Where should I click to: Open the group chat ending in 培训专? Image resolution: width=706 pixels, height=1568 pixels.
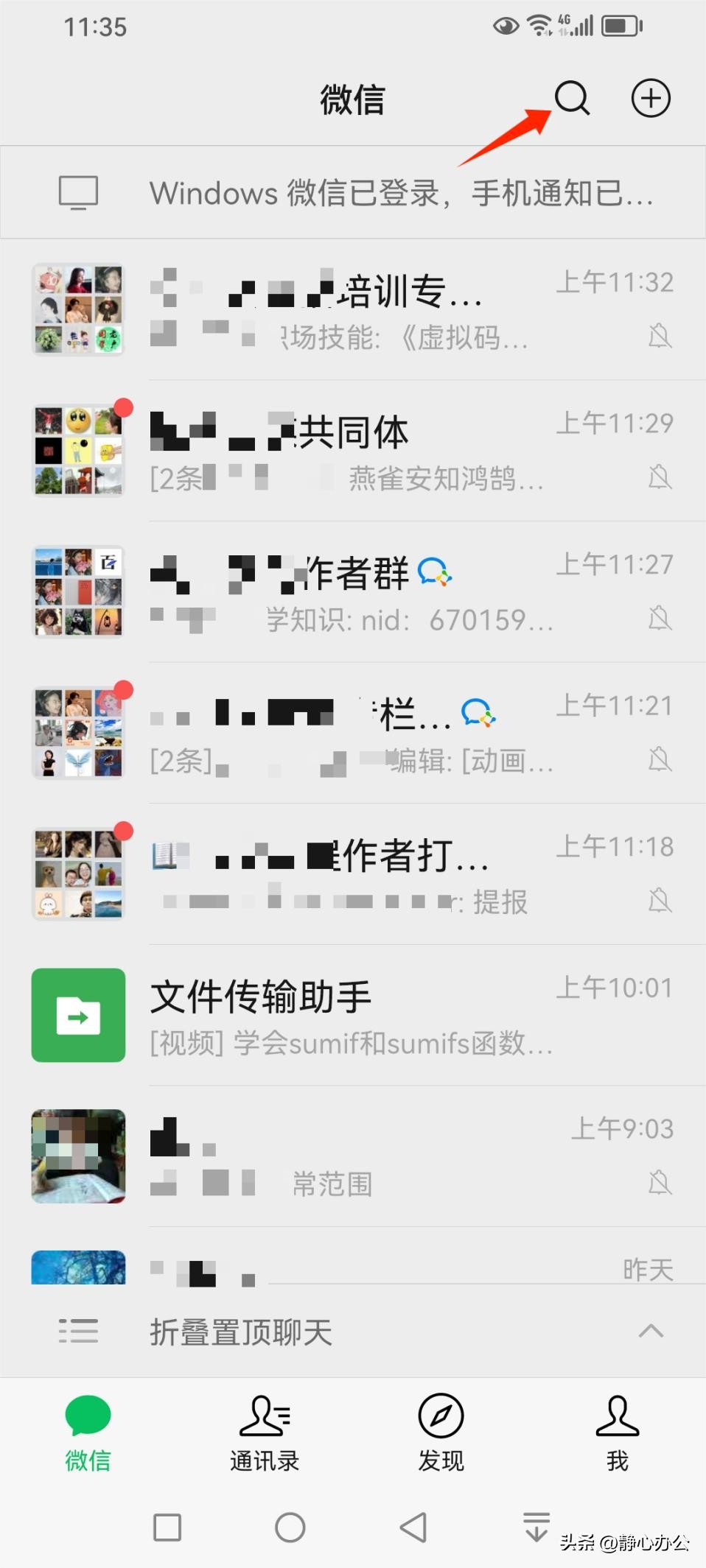(x=353, y=309)
